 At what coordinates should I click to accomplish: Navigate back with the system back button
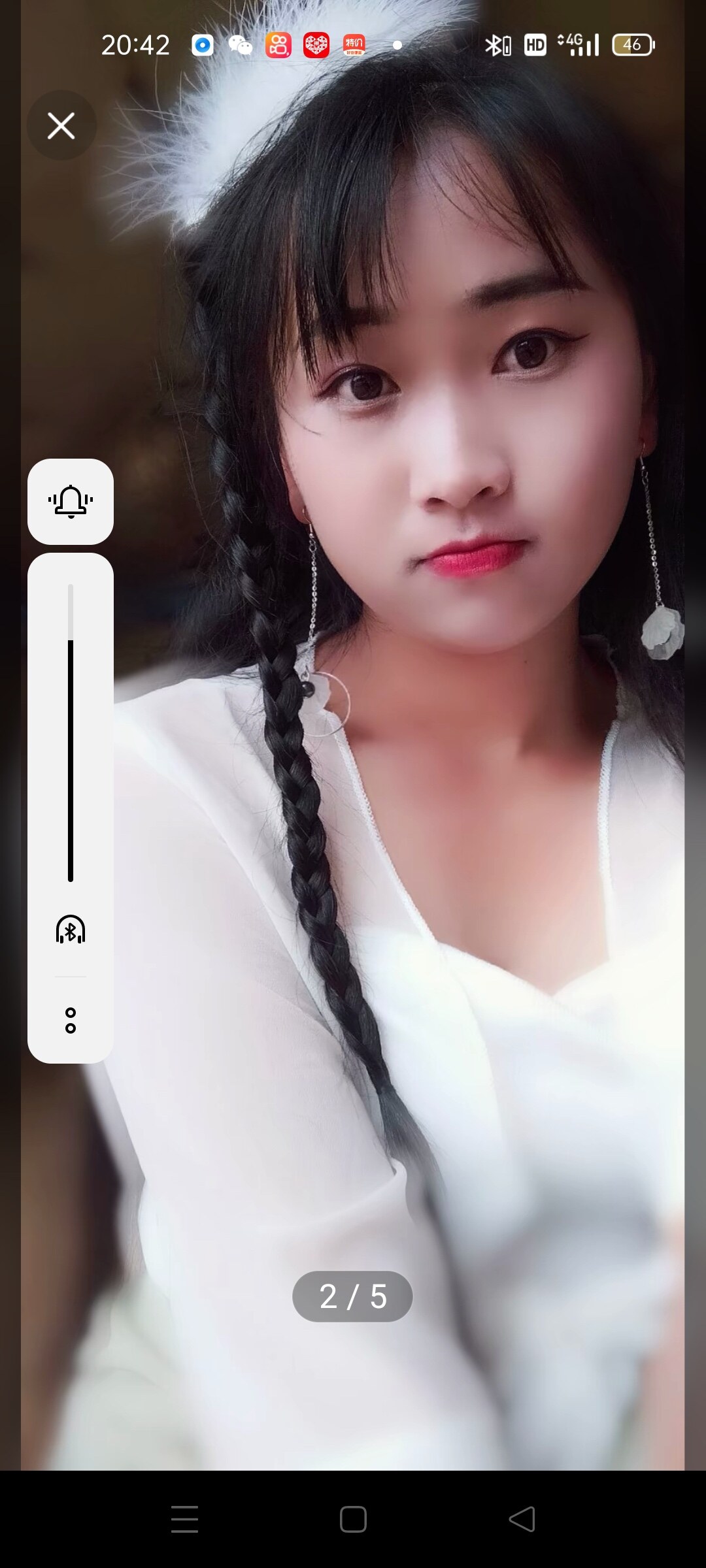(x=522, y=1520)
